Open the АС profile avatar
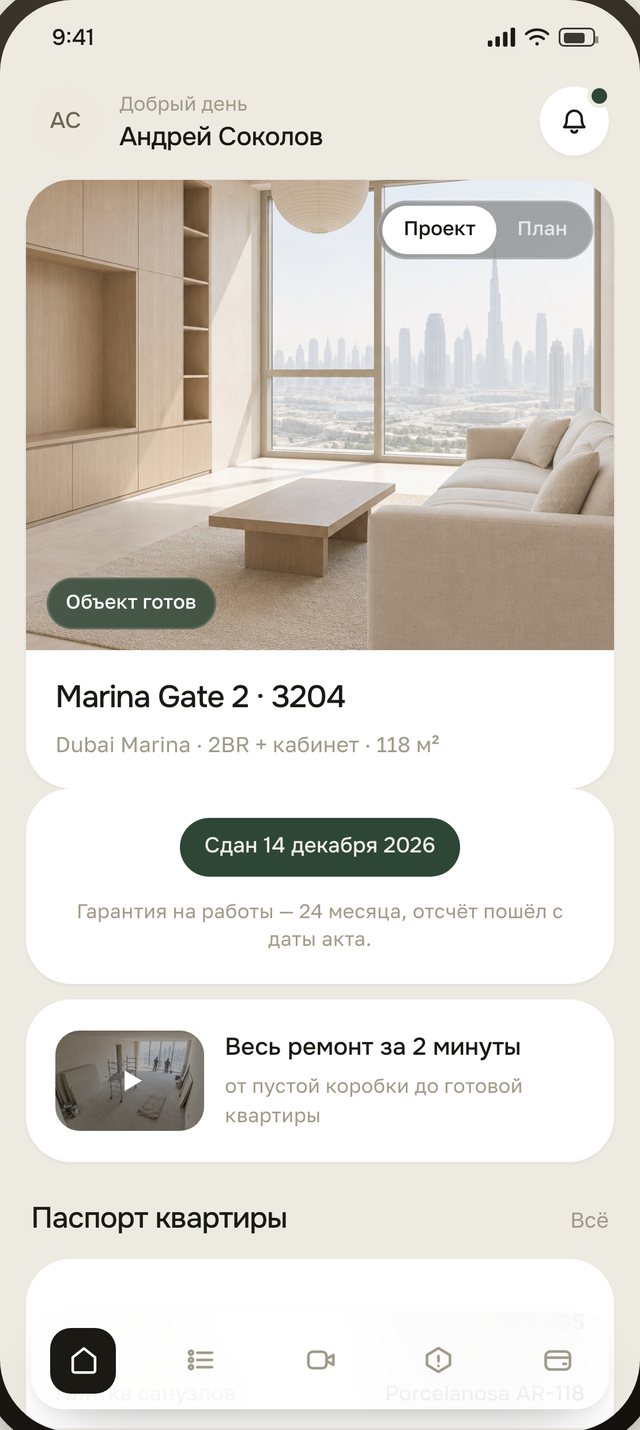This screenshot has height=1430, width=640. (x=65, y=121)
